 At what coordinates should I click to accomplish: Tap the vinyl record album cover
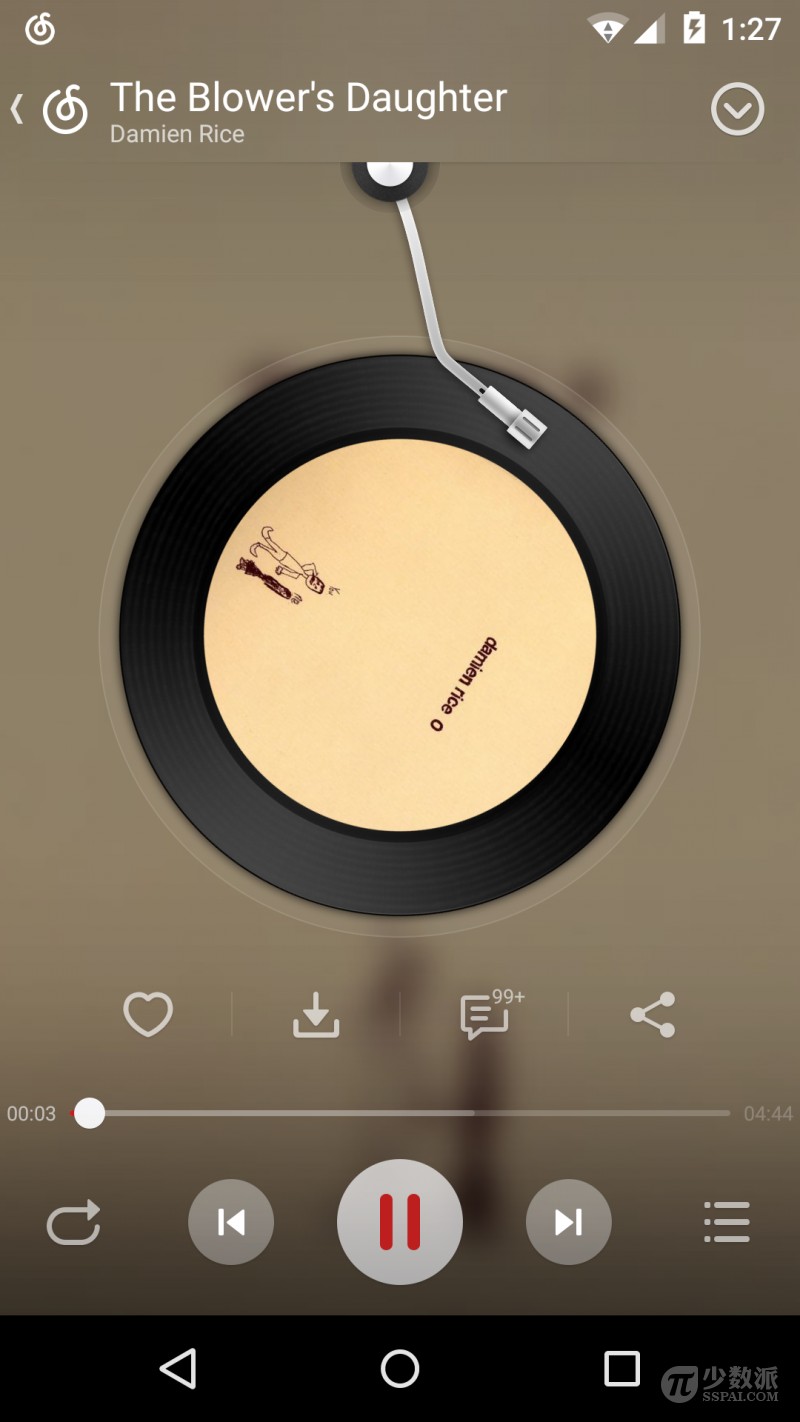(x=400, y=635)
